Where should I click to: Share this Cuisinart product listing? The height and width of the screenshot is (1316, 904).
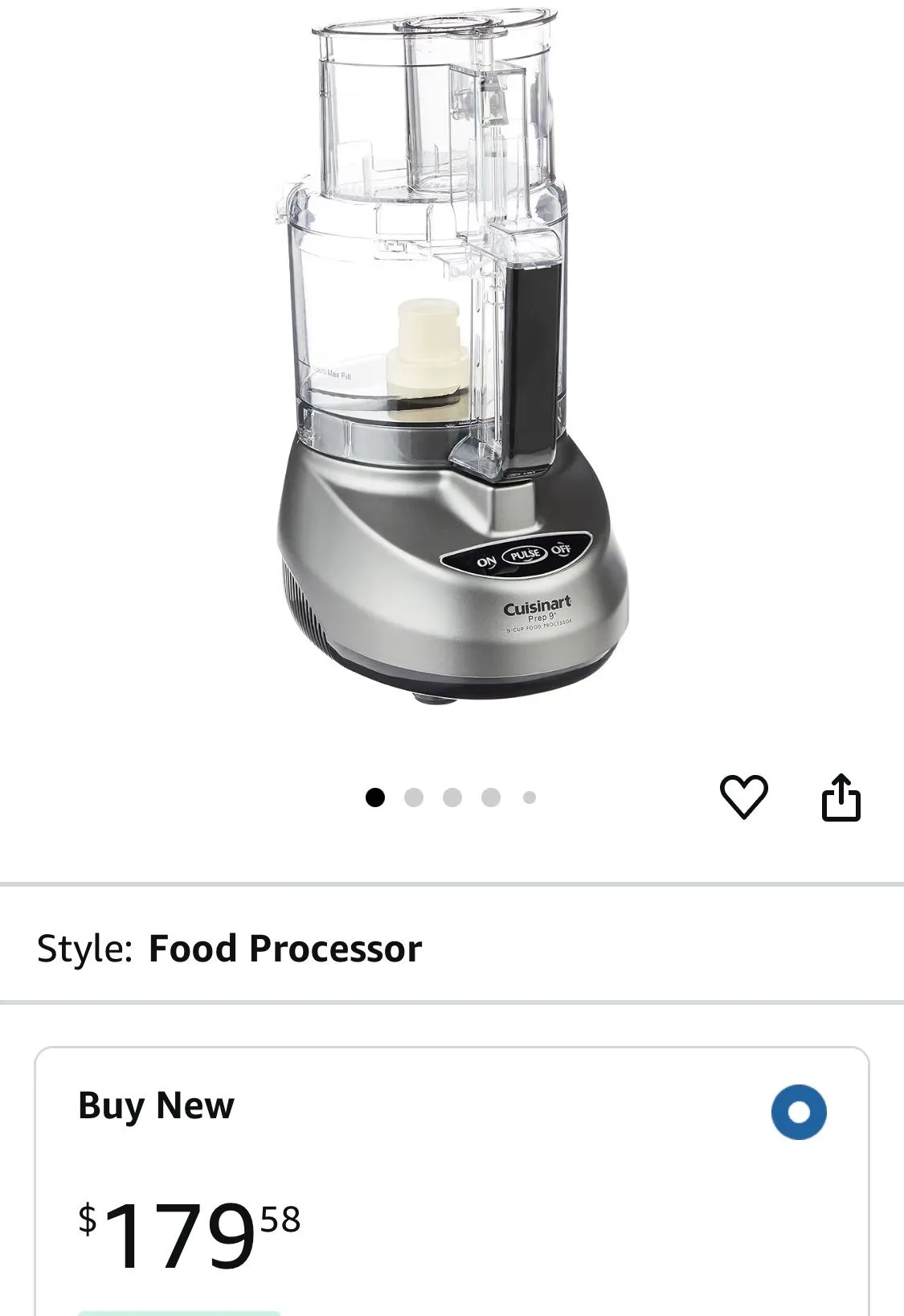pyautogui.click(x=841, y=797)
